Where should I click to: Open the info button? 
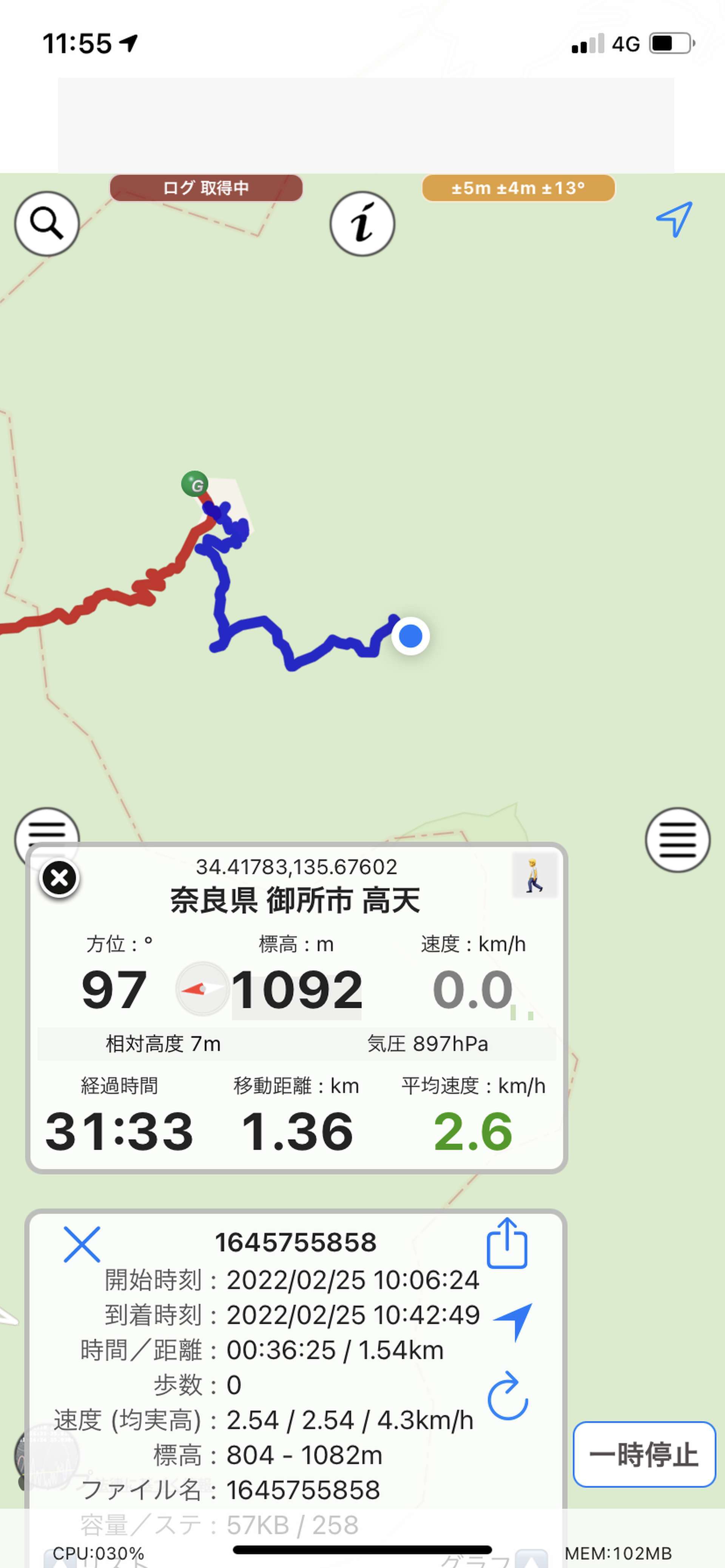(362, 223)
